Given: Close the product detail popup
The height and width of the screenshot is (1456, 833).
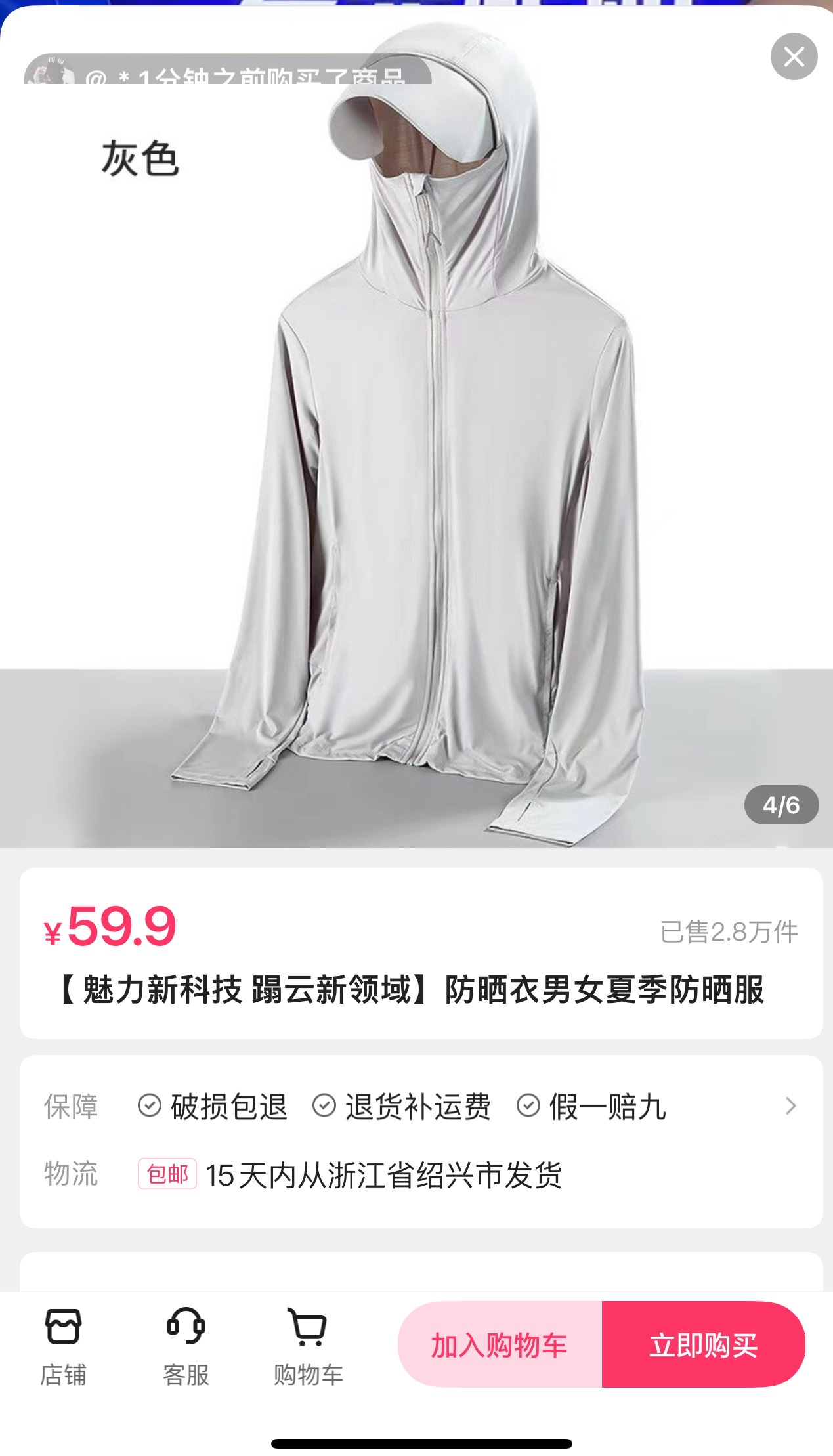Looking at the screenshot, I should tap(794, 56).
